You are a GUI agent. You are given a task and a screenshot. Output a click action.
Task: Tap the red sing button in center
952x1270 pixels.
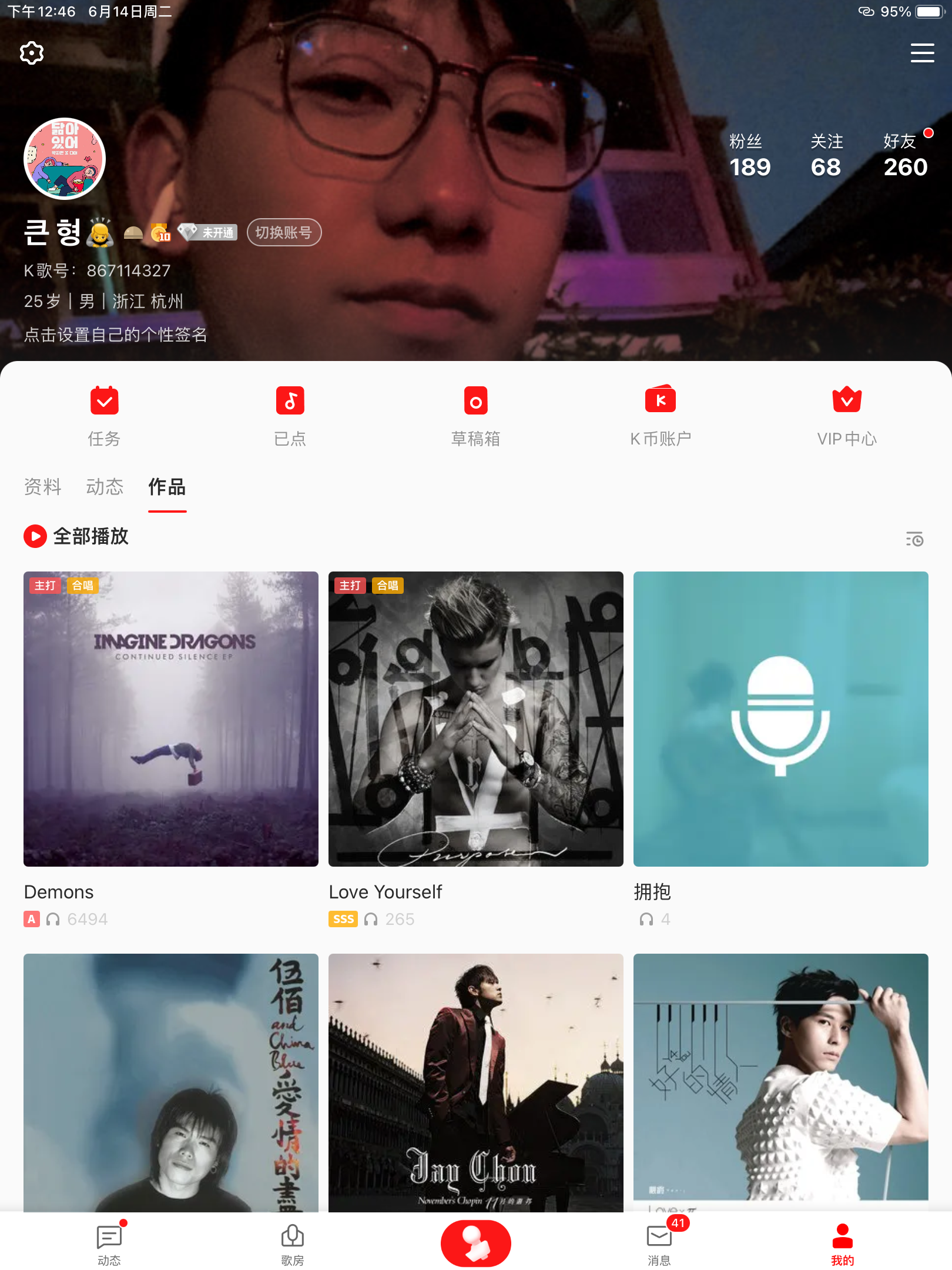475,1242
